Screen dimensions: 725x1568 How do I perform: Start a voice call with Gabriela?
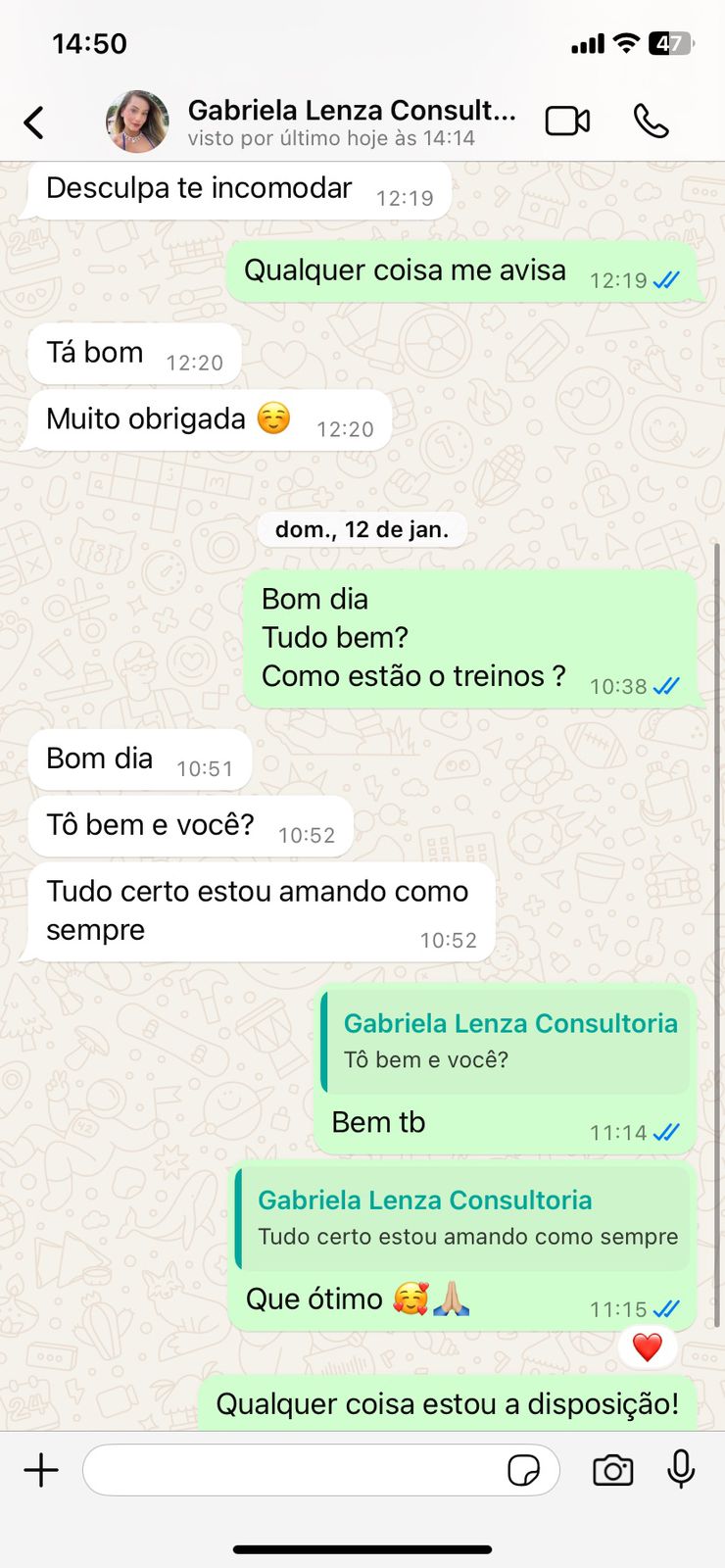651,122
